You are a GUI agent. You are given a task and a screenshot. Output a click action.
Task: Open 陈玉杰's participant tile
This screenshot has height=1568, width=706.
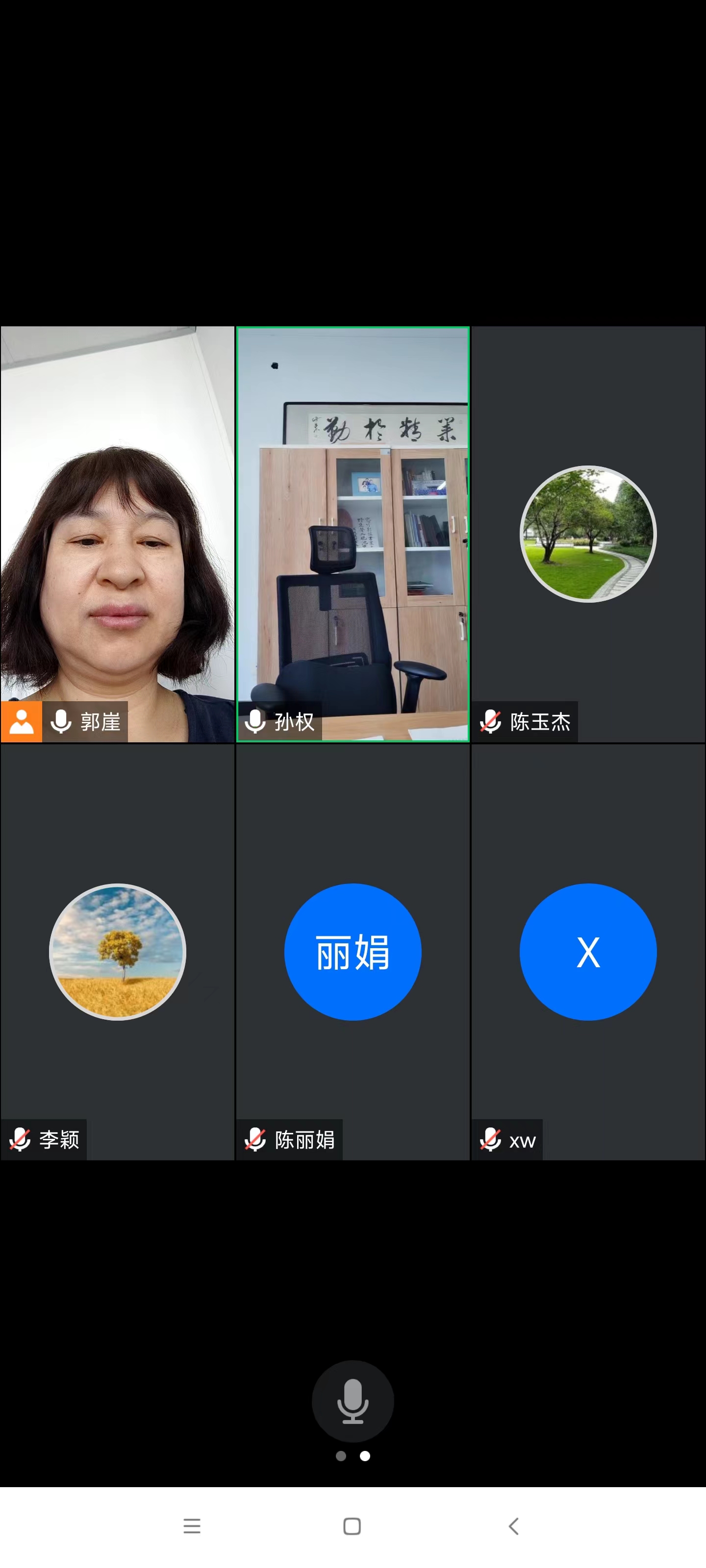(588, 534)
